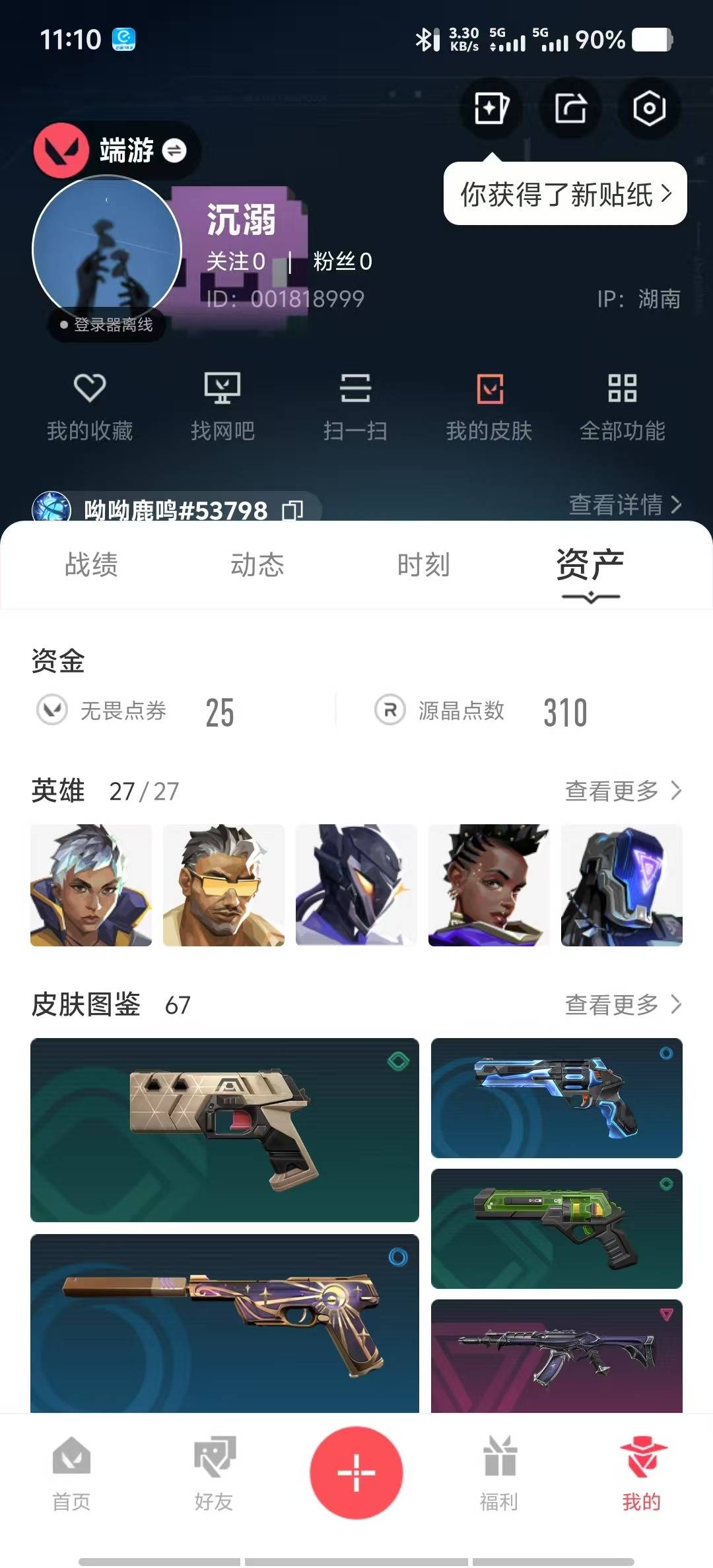The image size is (713, 1568).
Task: Switch to the 时刻 tab
Action: 423,565
